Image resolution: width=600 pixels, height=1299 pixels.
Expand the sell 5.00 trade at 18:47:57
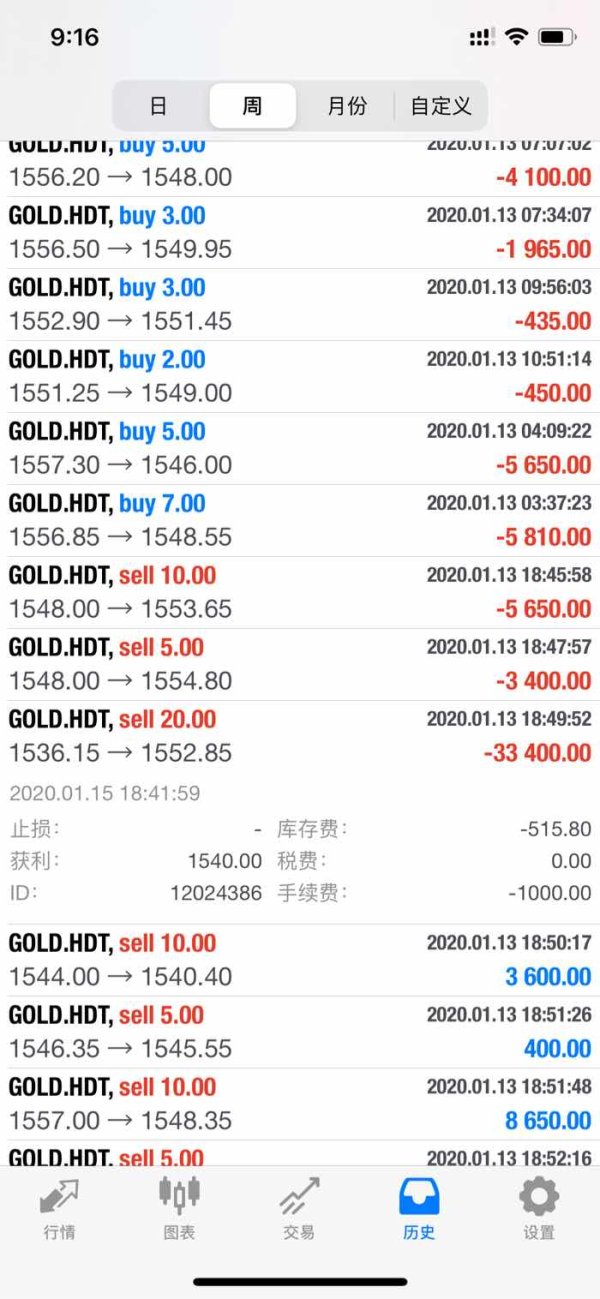pyautogui.click(x=300, y=665)
